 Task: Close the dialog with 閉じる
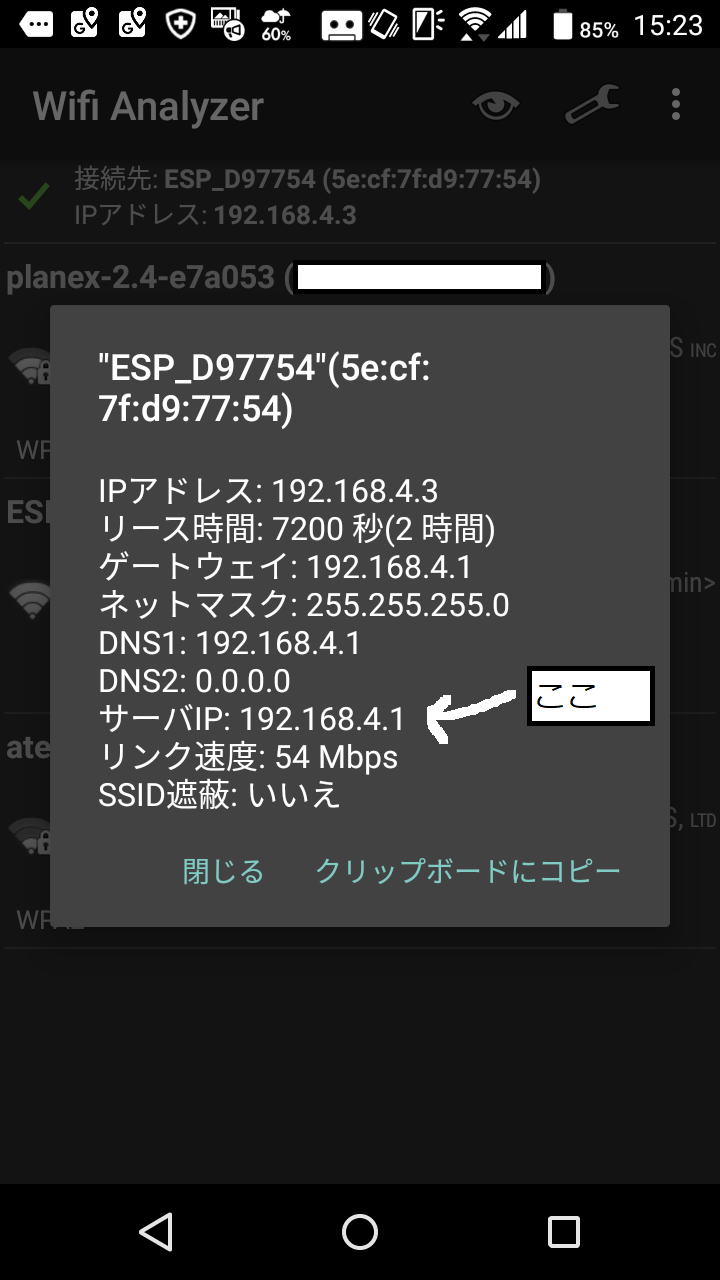223,871
